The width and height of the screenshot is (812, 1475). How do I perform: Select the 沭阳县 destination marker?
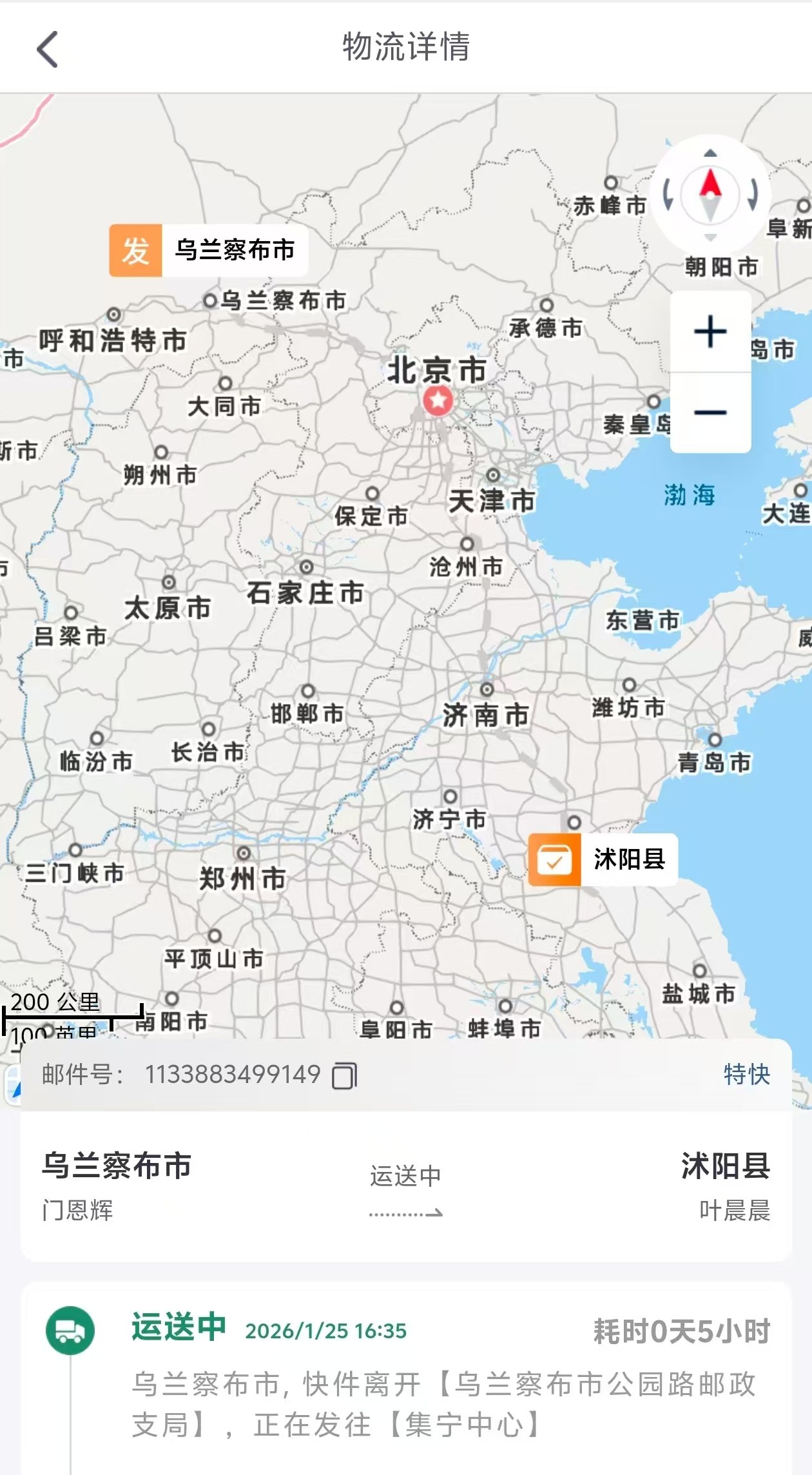point(603,859)
